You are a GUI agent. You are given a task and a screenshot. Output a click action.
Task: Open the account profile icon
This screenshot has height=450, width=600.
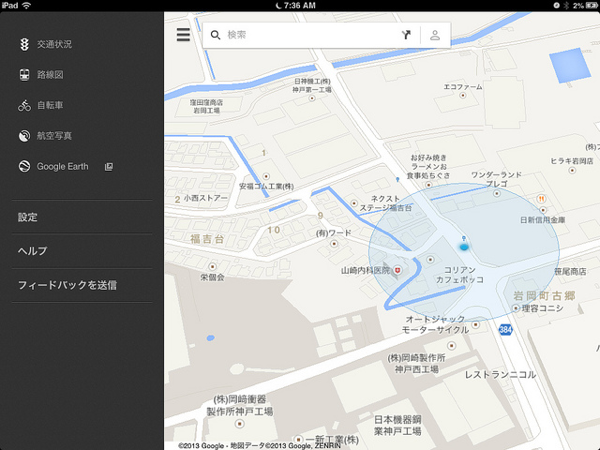[x=435, y=35]
